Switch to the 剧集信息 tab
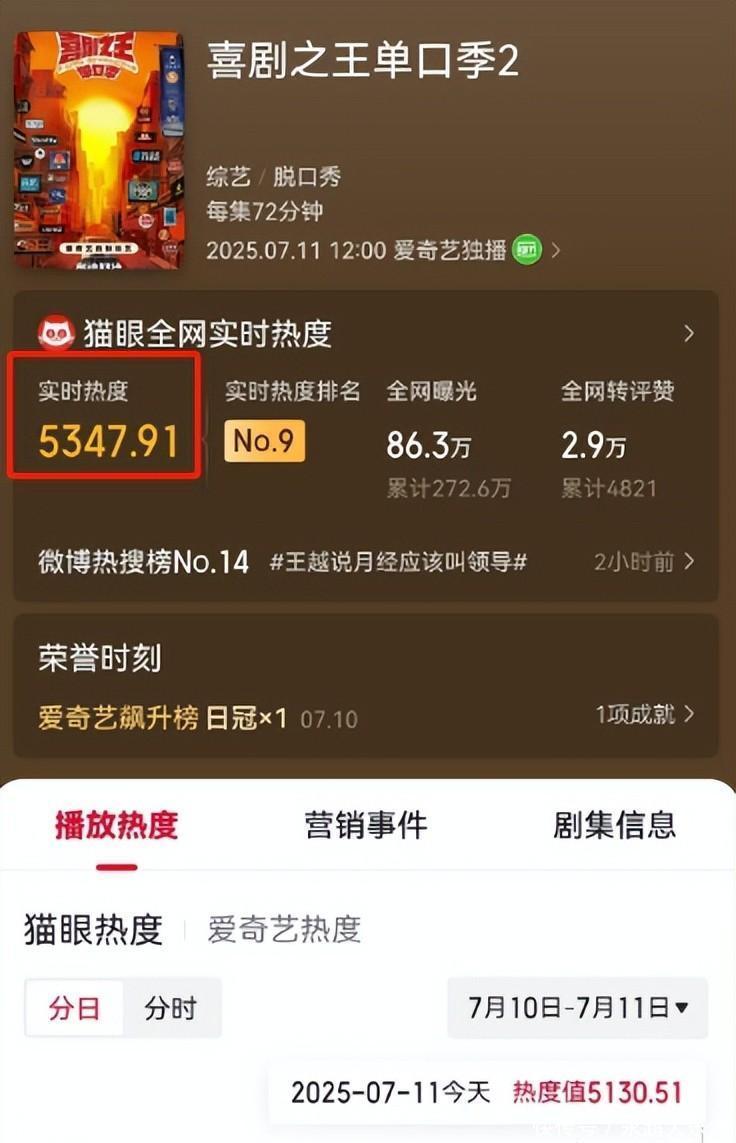This screenshot has width=736, height=1143. pyautogui.click(x=615, y=825)
